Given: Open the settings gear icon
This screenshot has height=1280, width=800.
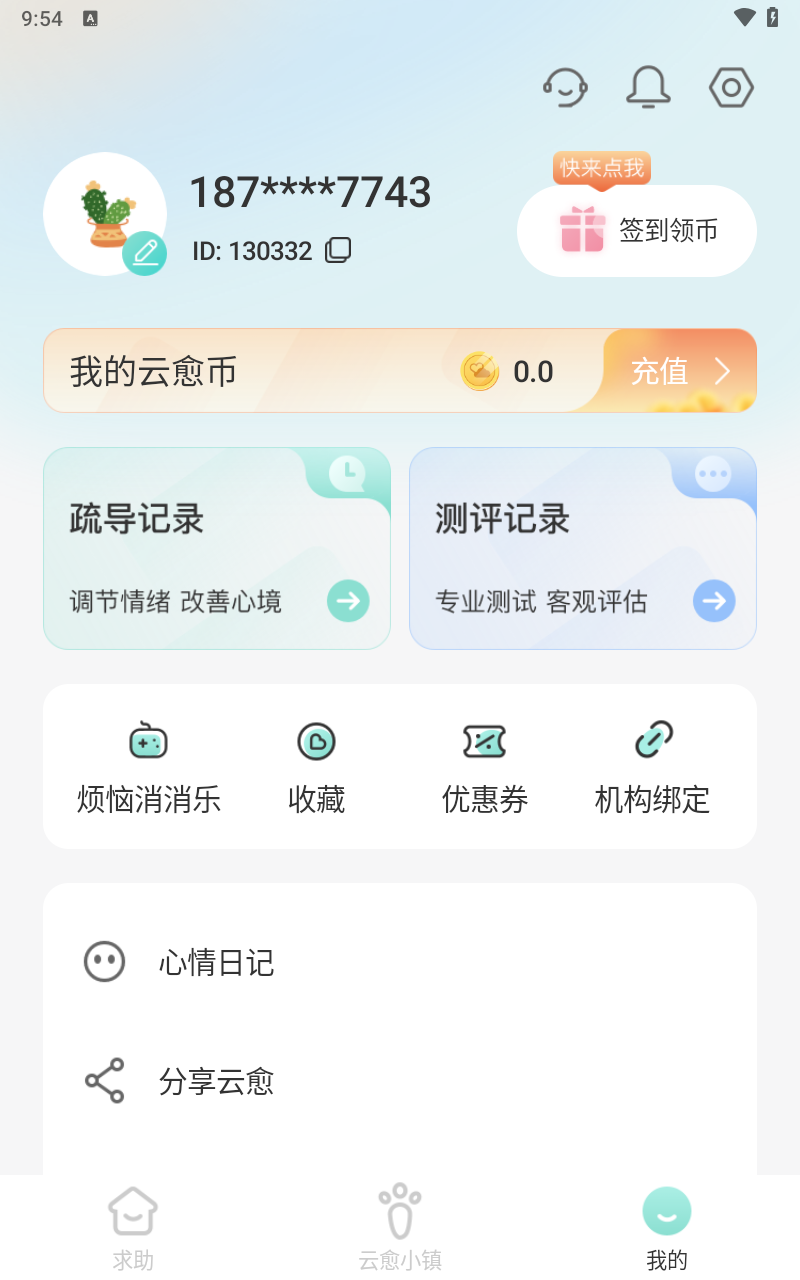Looking at the screenshot, I should coord(730,87).
